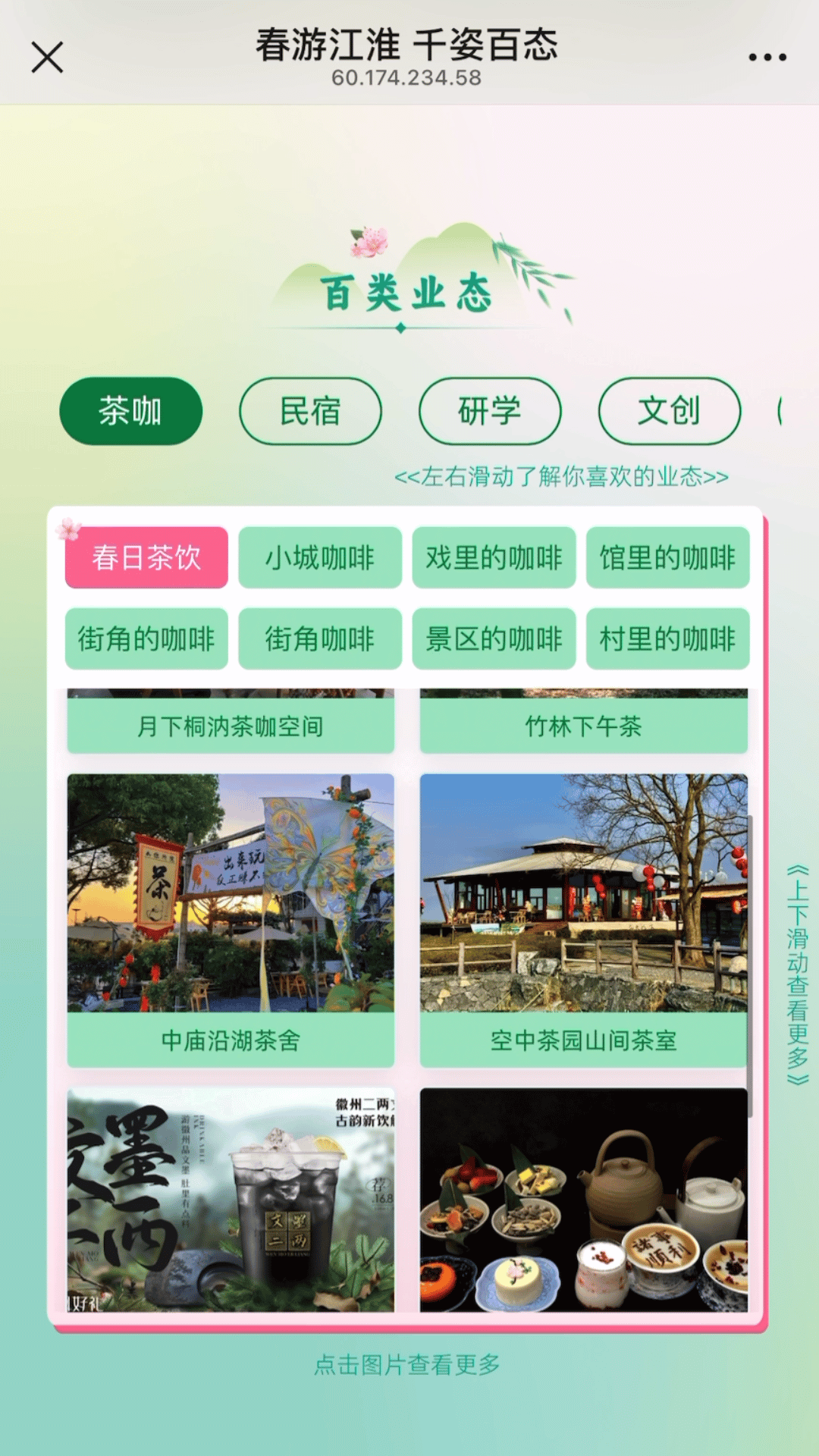This screenshot has height=1456, width=819.
Task: Switch to the 民宿 category tab
Action: coord(310,411)
